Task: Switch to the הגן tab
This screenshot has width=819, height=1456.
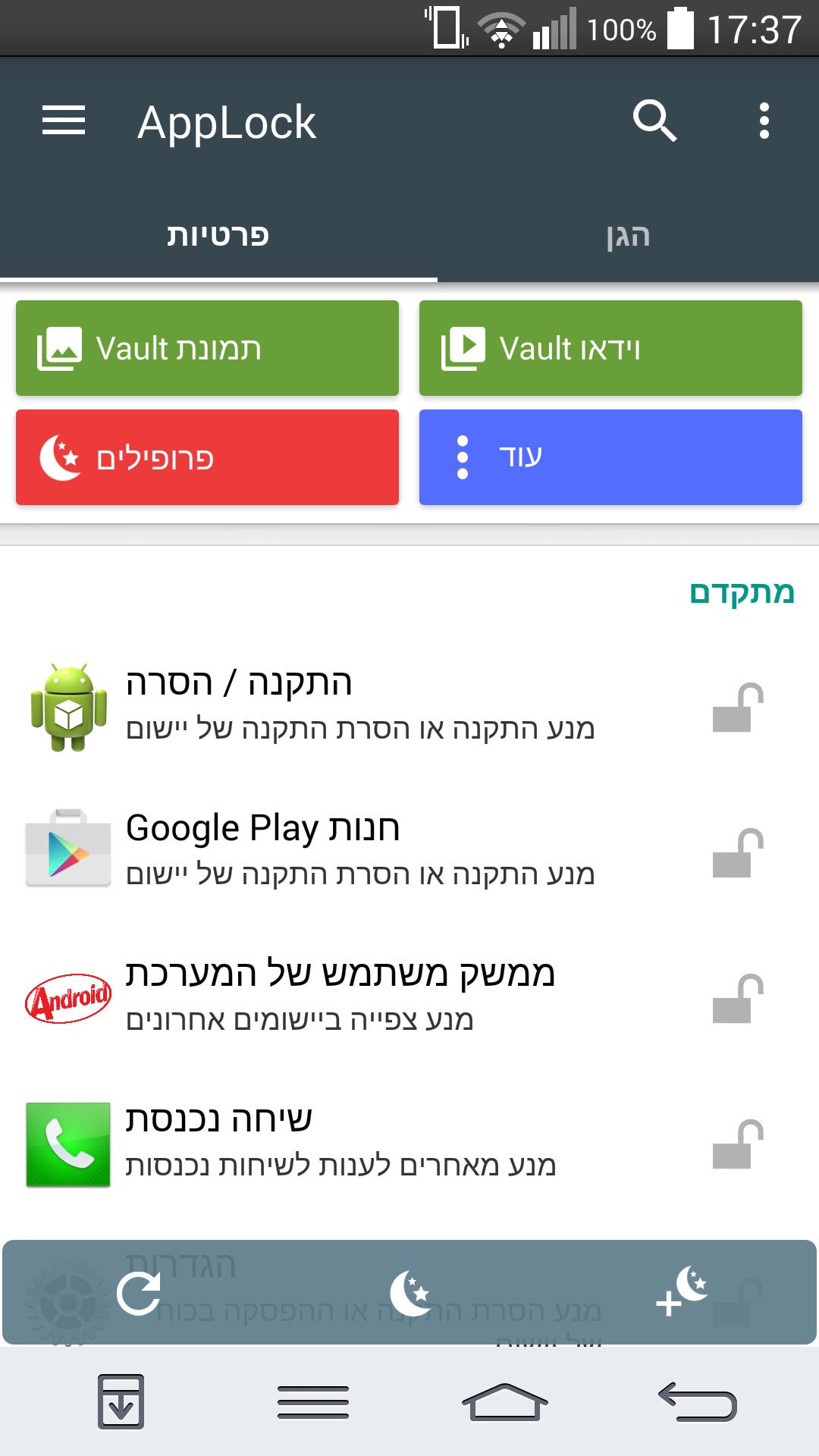Action: (628, 237)
